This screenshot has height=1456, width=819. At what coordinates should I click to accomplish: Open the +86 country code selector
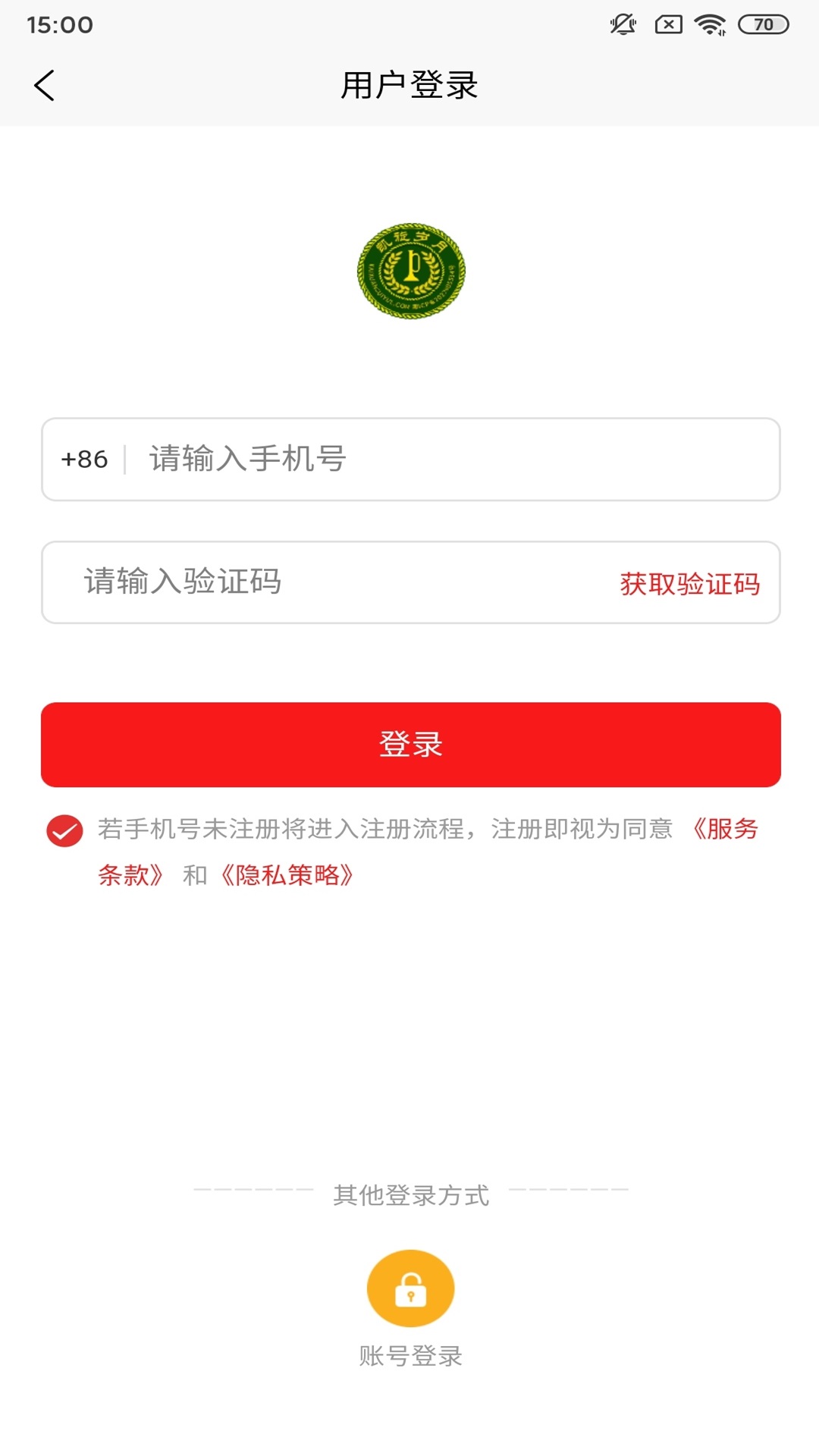tap(84, 460)
